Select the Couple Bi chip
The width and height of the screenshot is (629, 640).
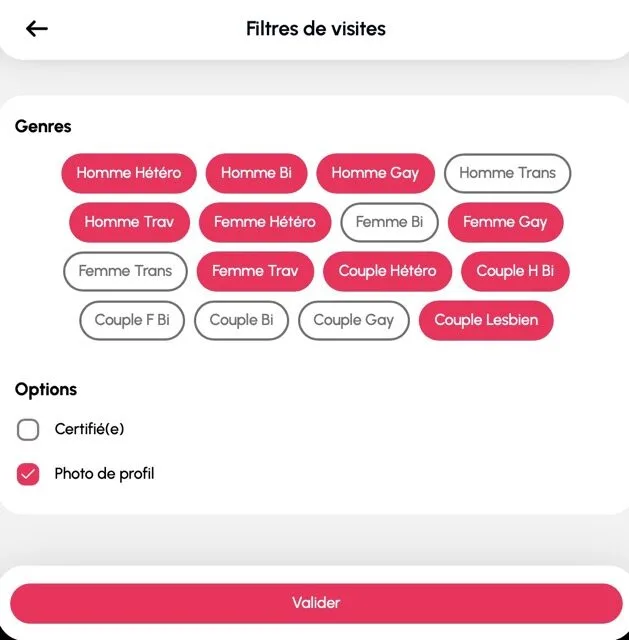[241, 320]
